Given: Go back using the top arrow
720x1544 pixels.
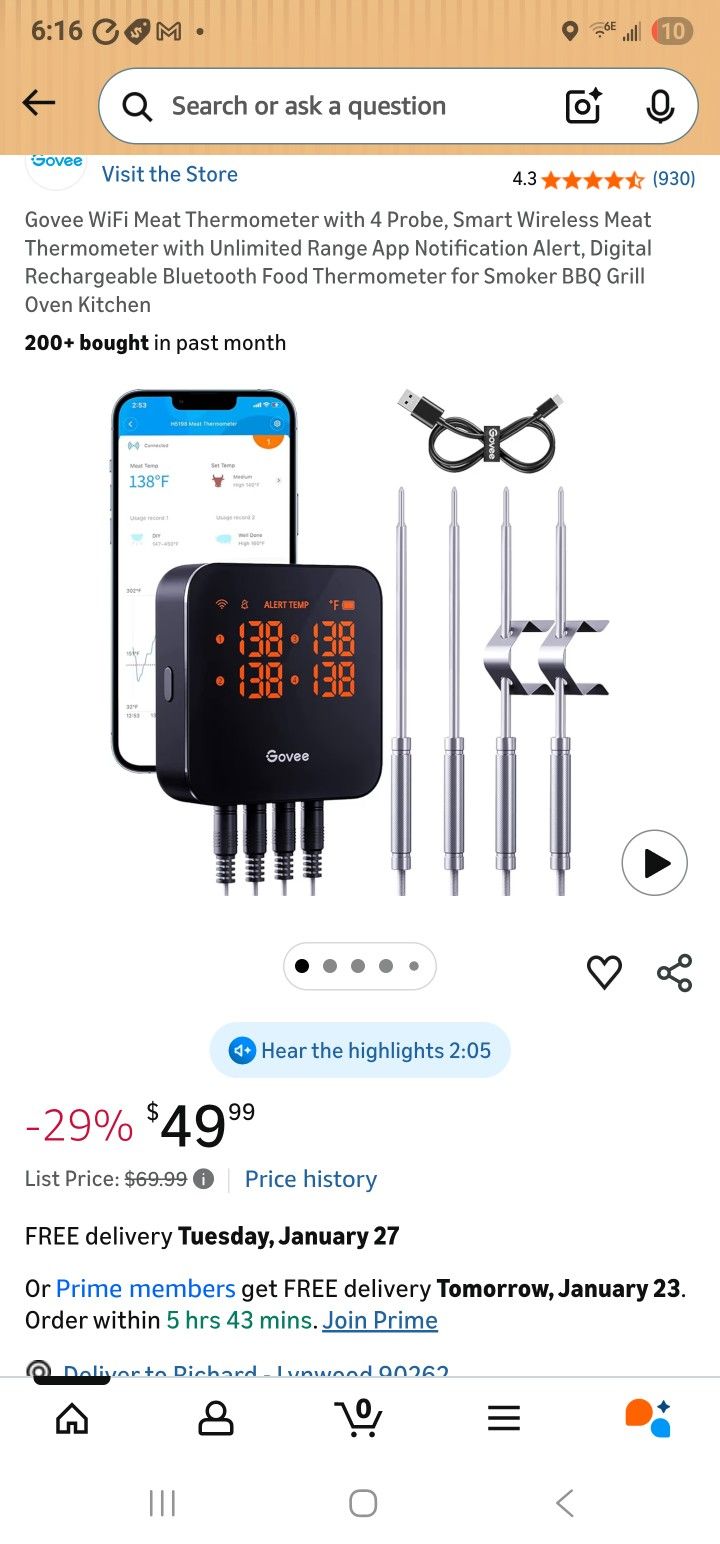Looking at the screenshot, I should tap(39, 103).
